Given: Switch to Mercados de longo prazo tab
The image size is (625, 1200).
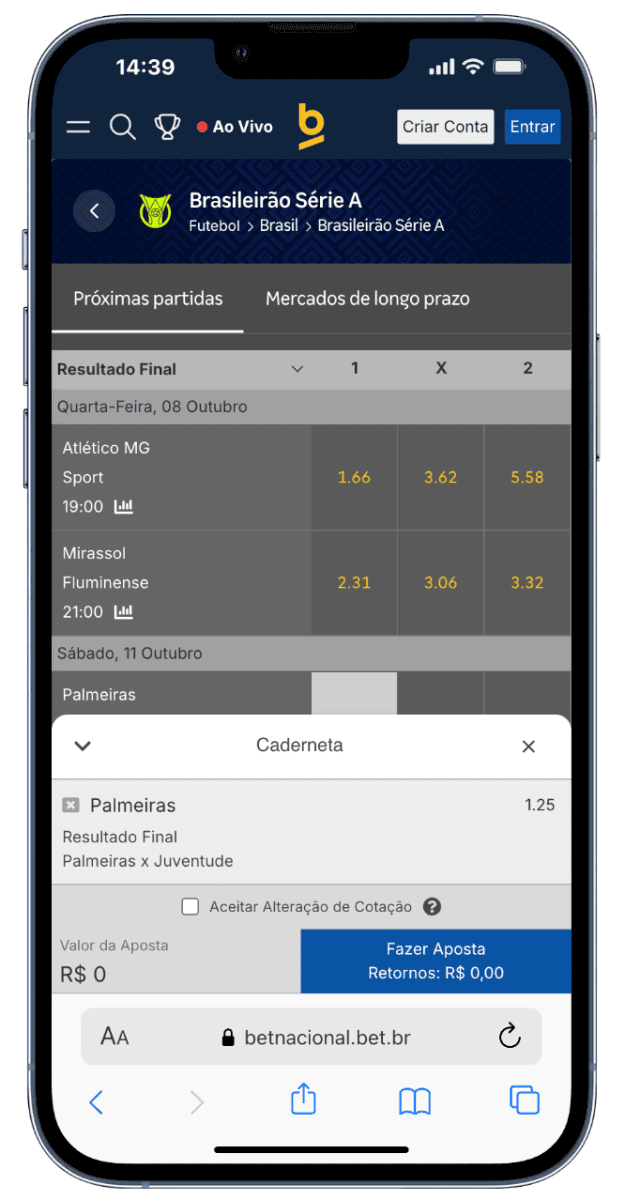Looking at the screenshot, I should [367, 299].
